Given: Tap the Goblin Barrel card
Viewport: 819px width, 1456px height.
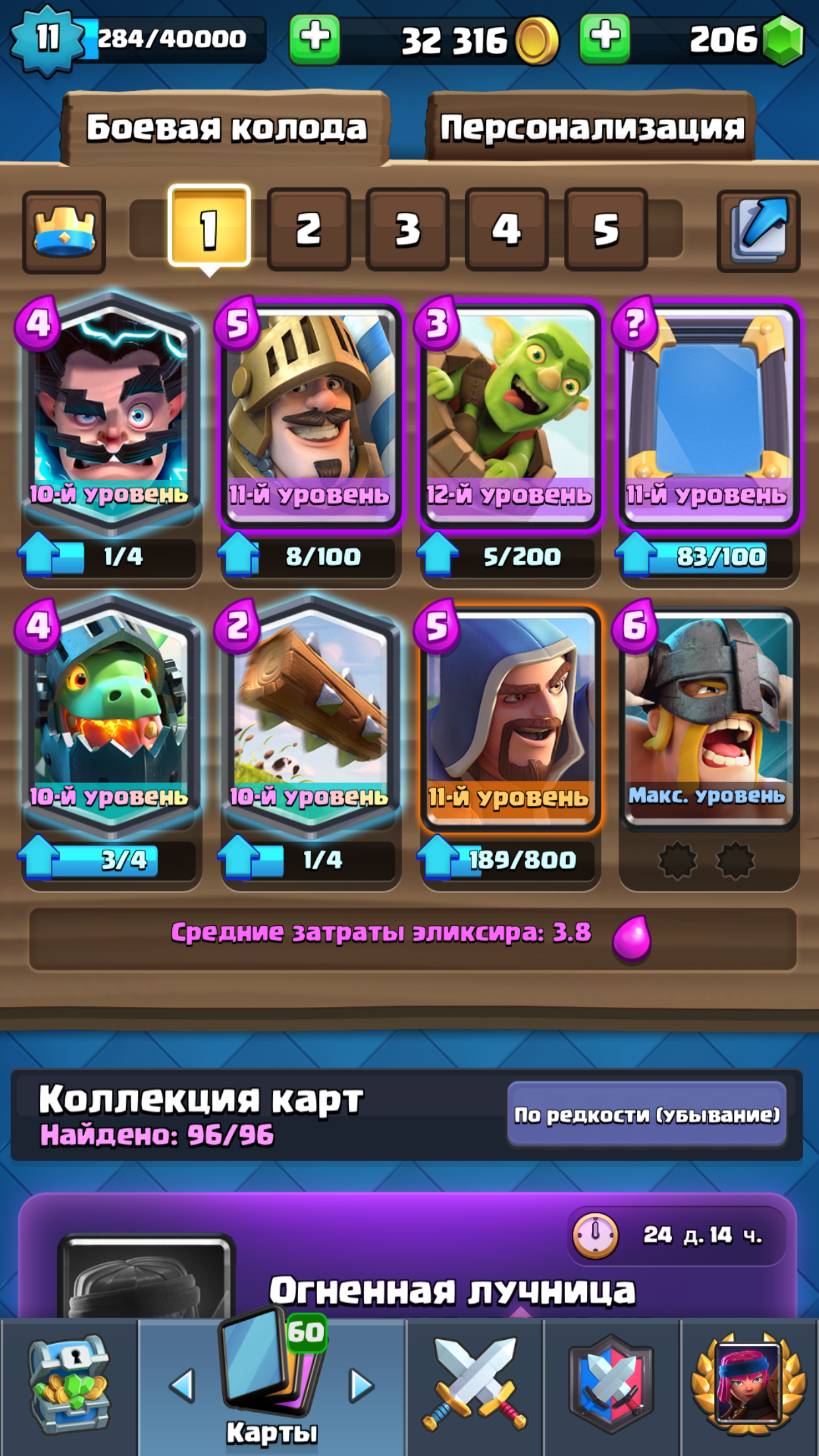Looking at the screenshot, I should [510, 415].
